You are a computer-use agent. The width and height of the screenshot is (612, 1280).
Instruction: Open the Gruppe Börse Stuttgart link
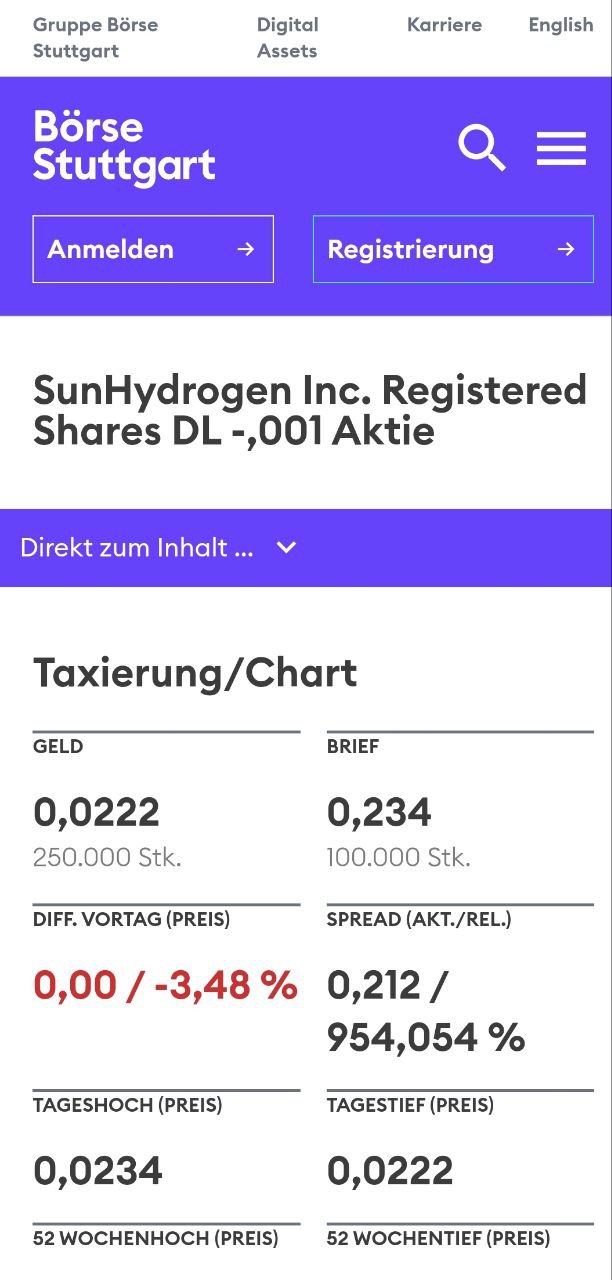click(x=96, y=38)
